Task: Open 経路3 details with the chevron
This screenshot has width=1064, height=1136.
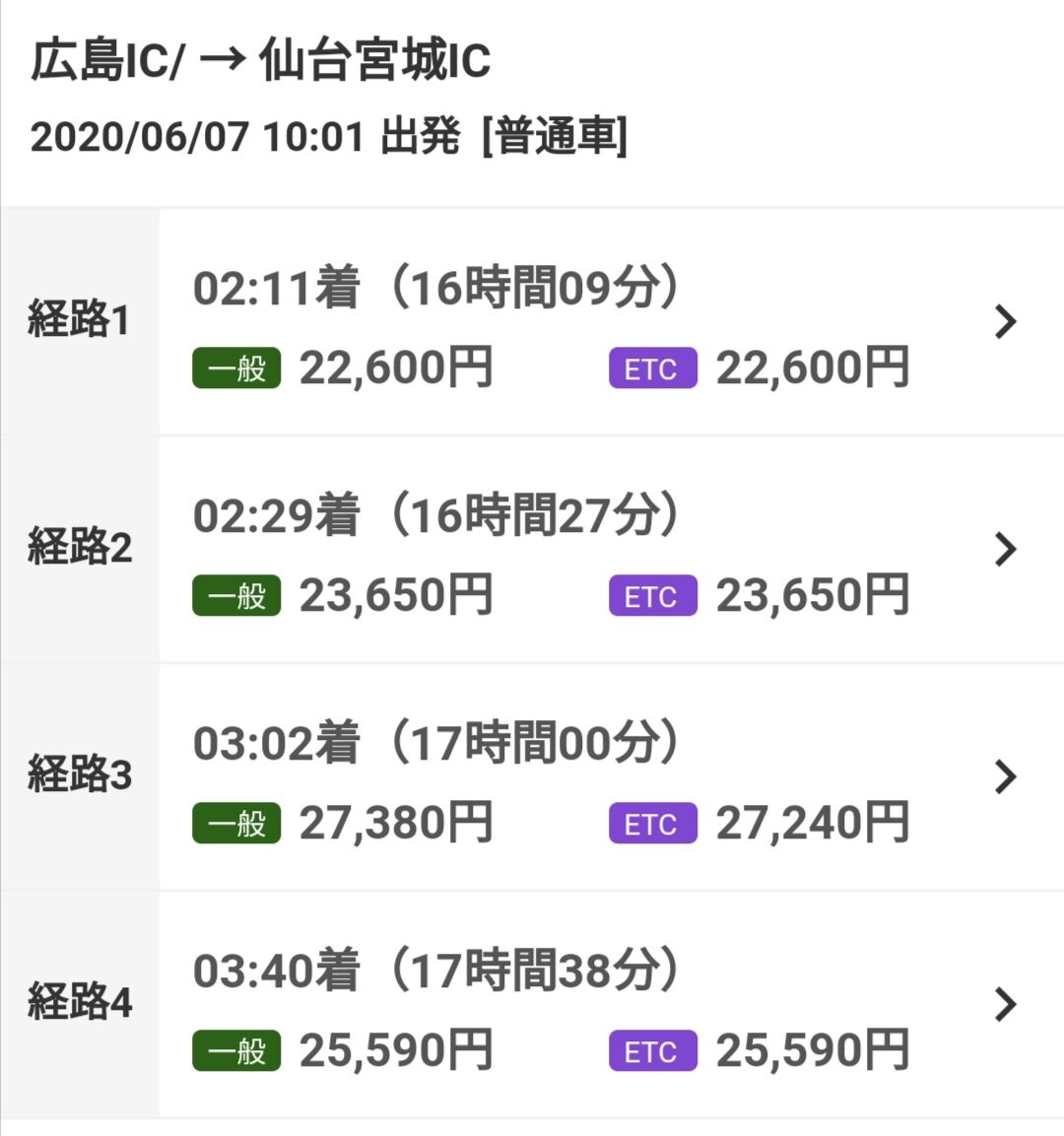Action: tap(1006, 776)
